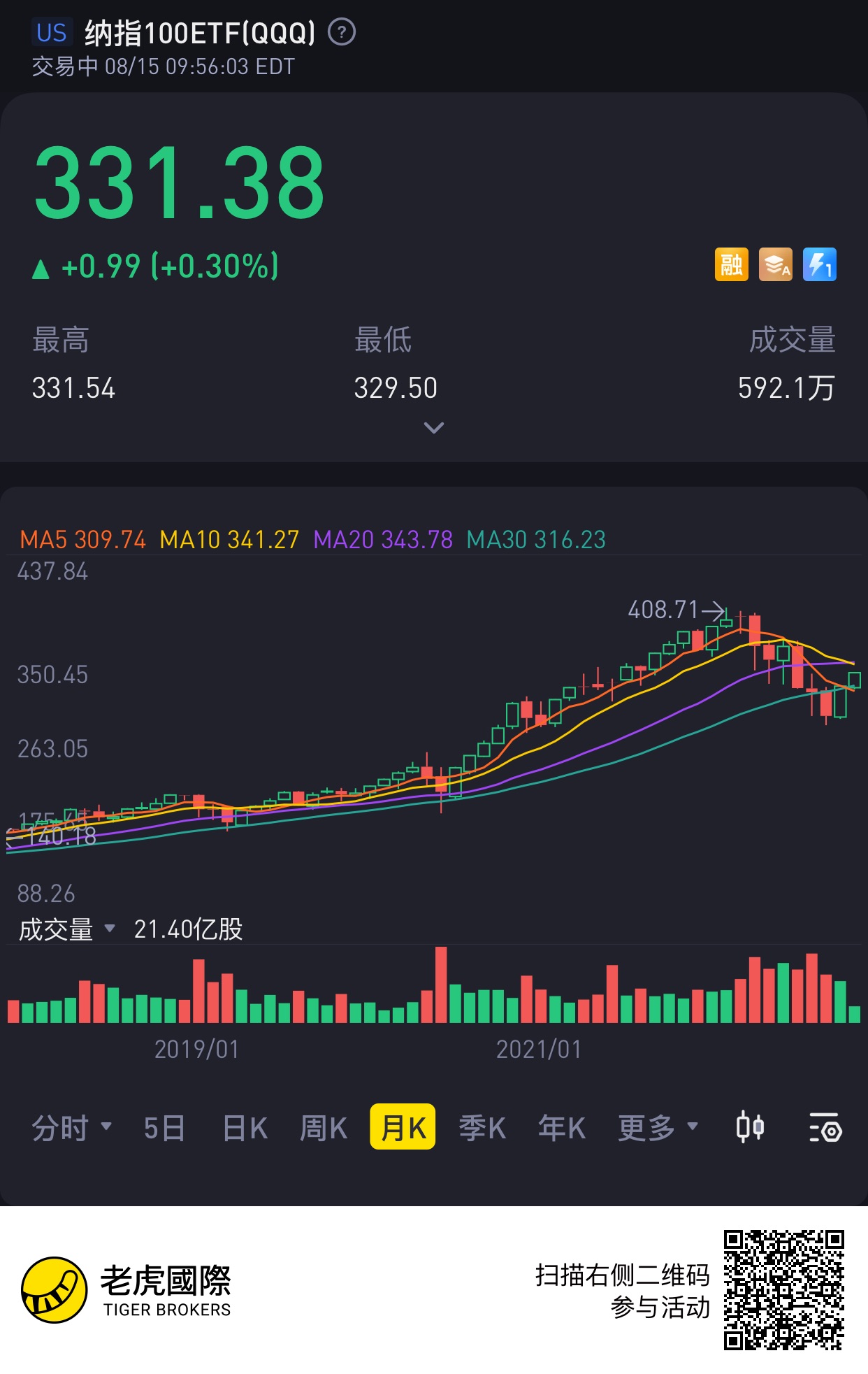Image resolution: width=868 pixels, height=1374 pixels.
Task: Show the 周K weekly chart
Action: coord(323,1127)
